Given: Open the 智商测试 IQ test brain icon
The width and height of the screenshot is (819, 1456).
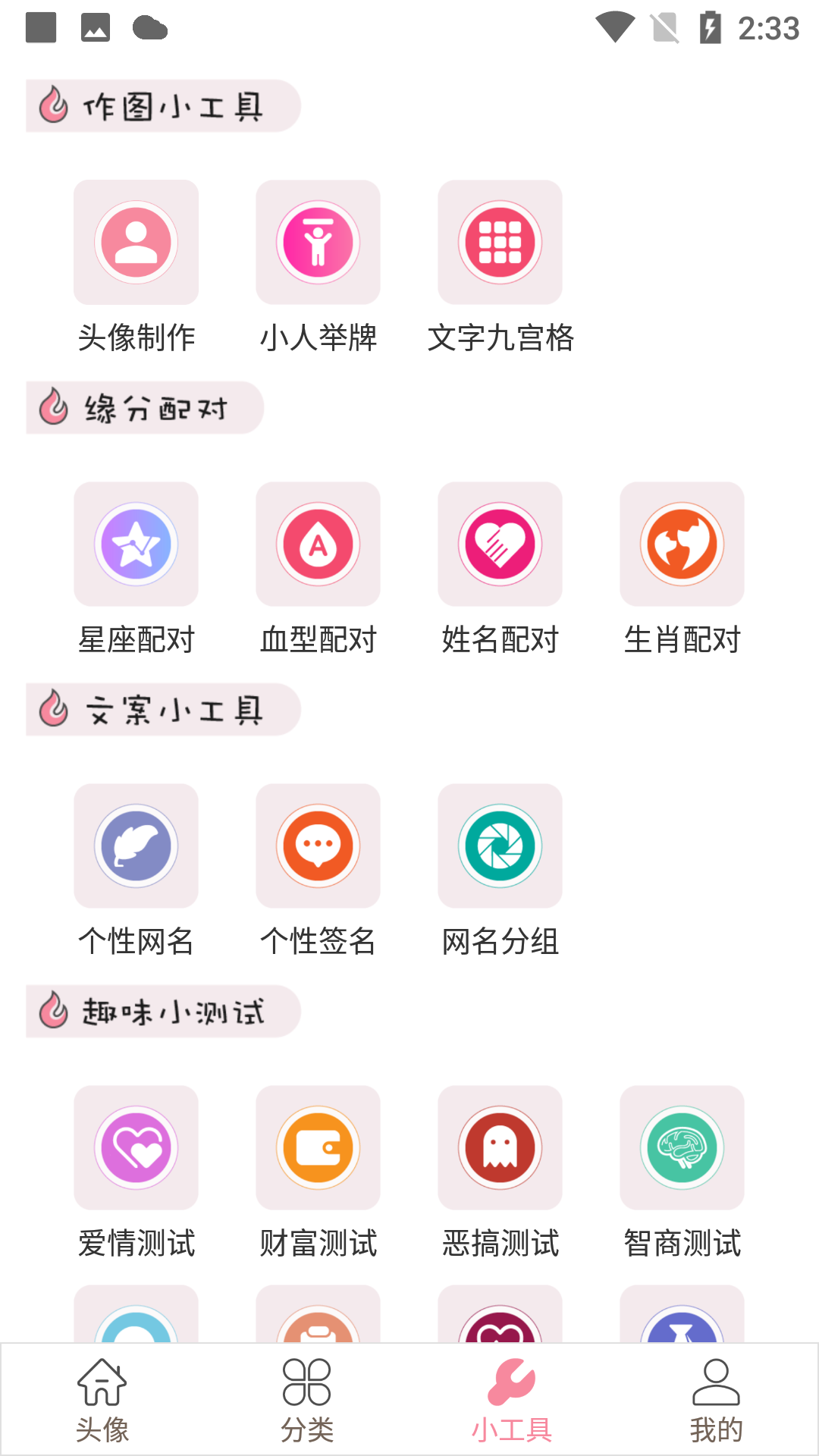Looking at the screenshot, I should pos(682,1147).
